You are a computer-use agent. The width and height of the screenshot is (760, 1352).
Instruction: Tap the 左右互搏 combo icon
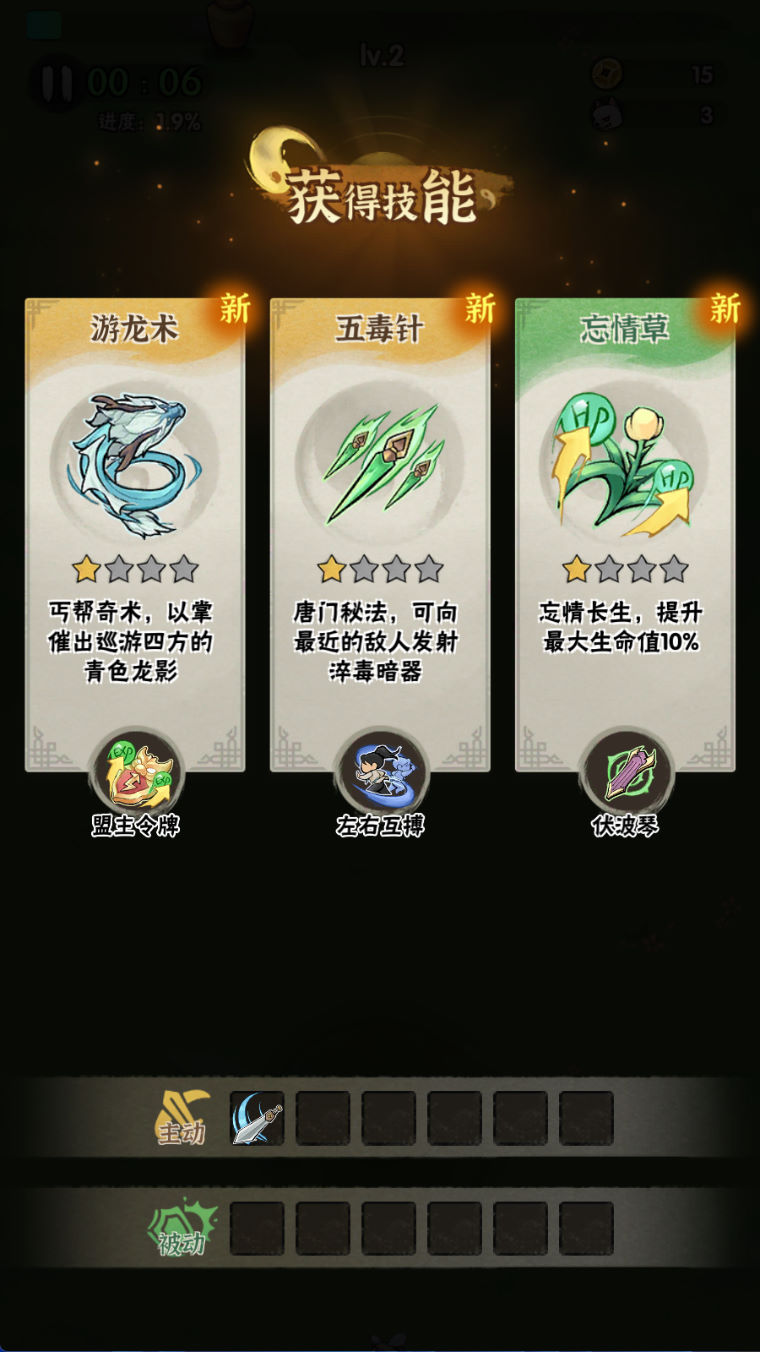(x=381, y=773)
